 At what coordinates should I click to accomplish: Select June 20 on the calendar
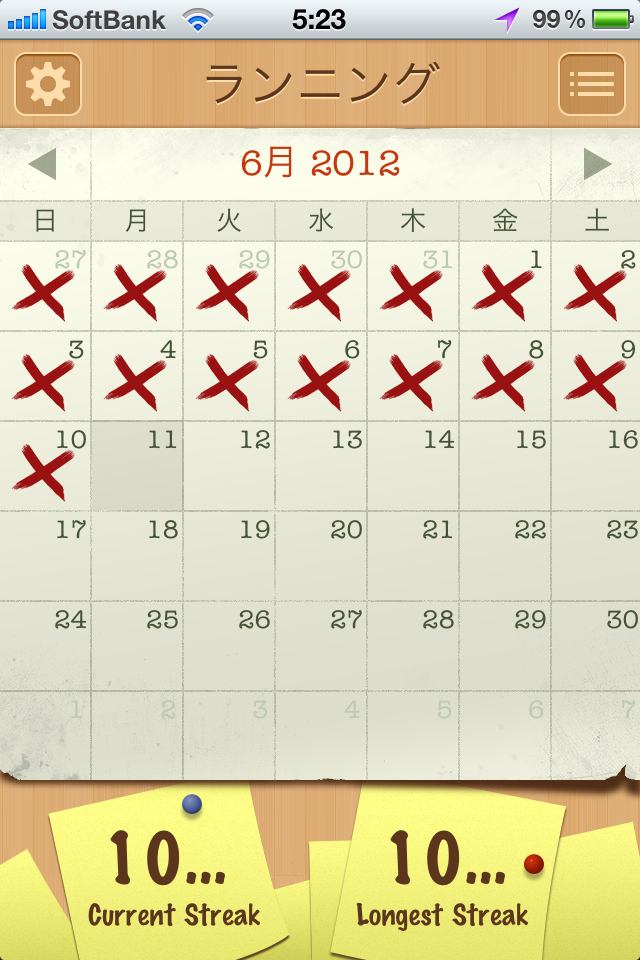(x=321, y=556)
